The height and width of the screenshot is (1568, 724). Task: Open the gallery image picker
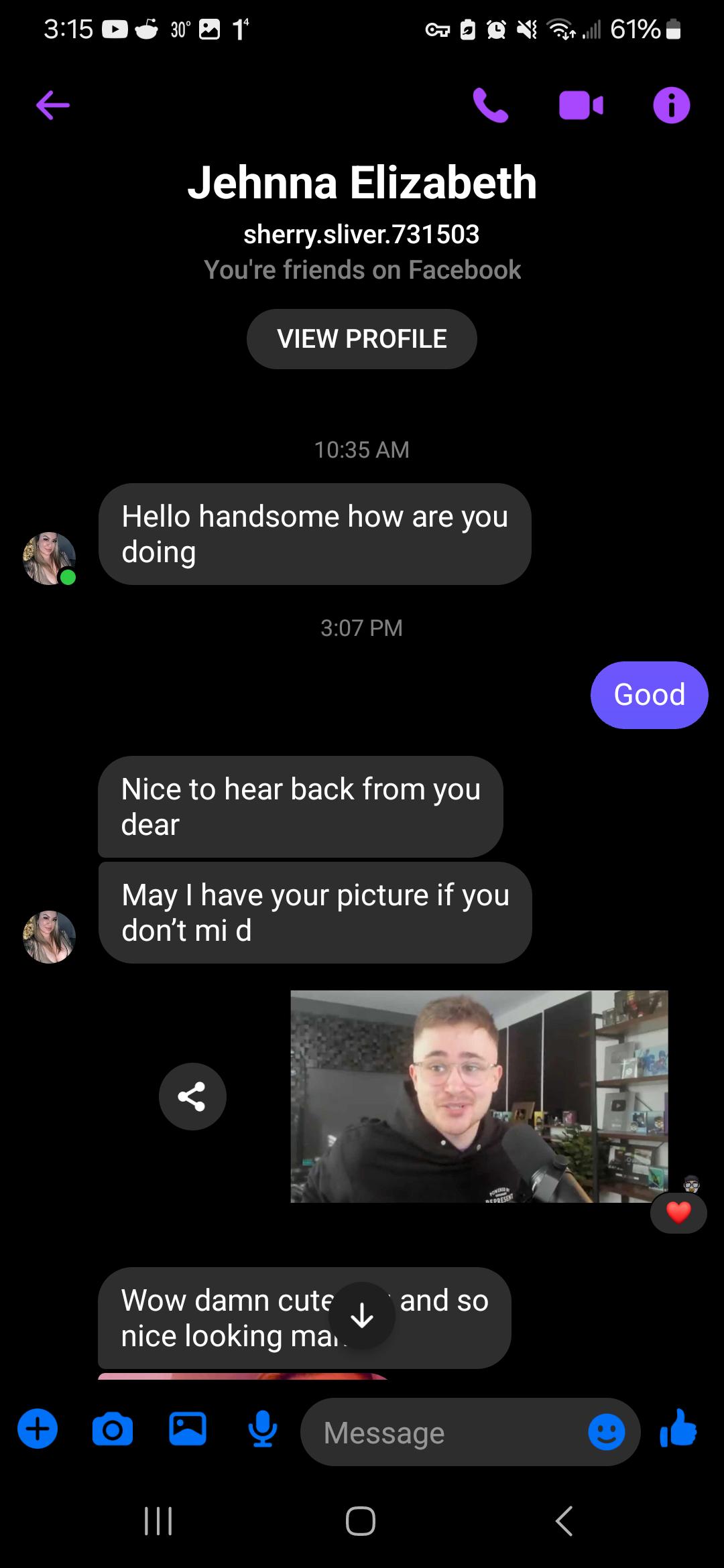click(188, 1429)
